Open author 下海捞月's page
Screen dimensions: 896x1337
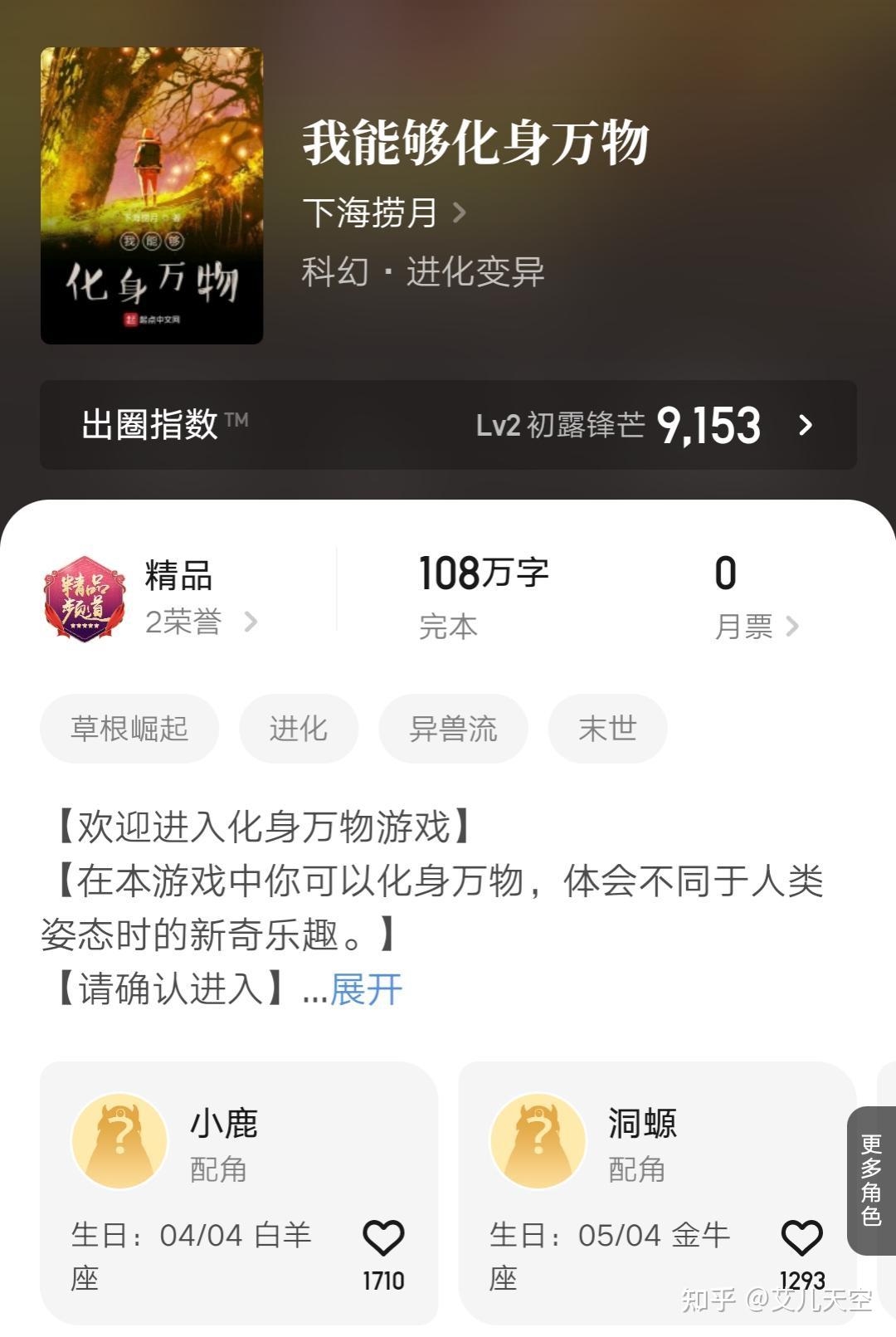click(383, 213)
